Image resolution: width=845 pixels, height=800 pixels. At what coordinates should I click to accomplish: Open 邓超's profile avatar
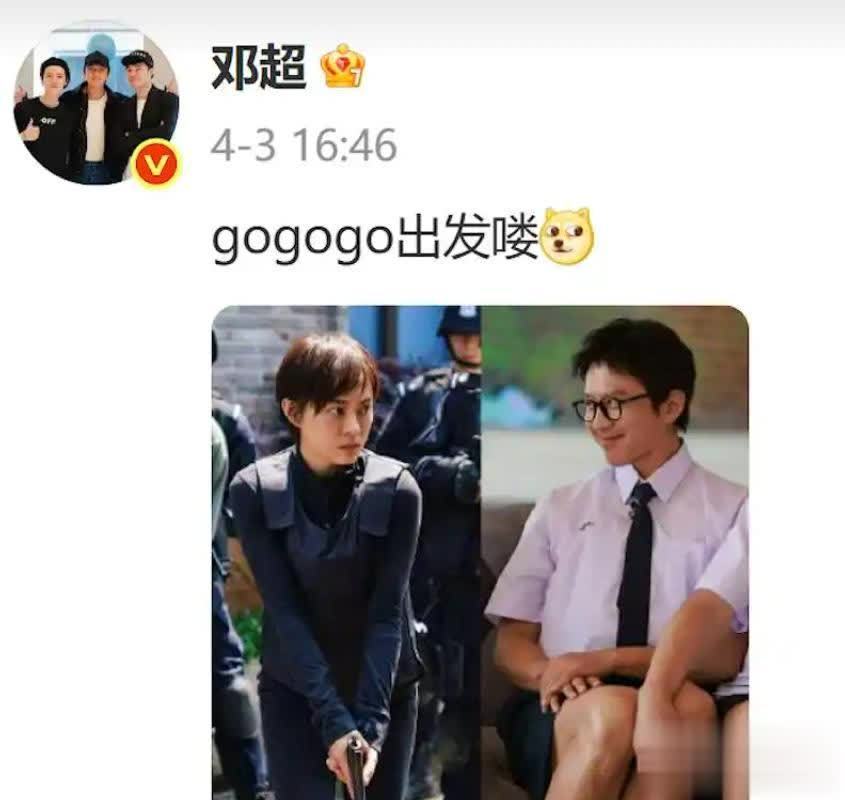click(96, 103)
